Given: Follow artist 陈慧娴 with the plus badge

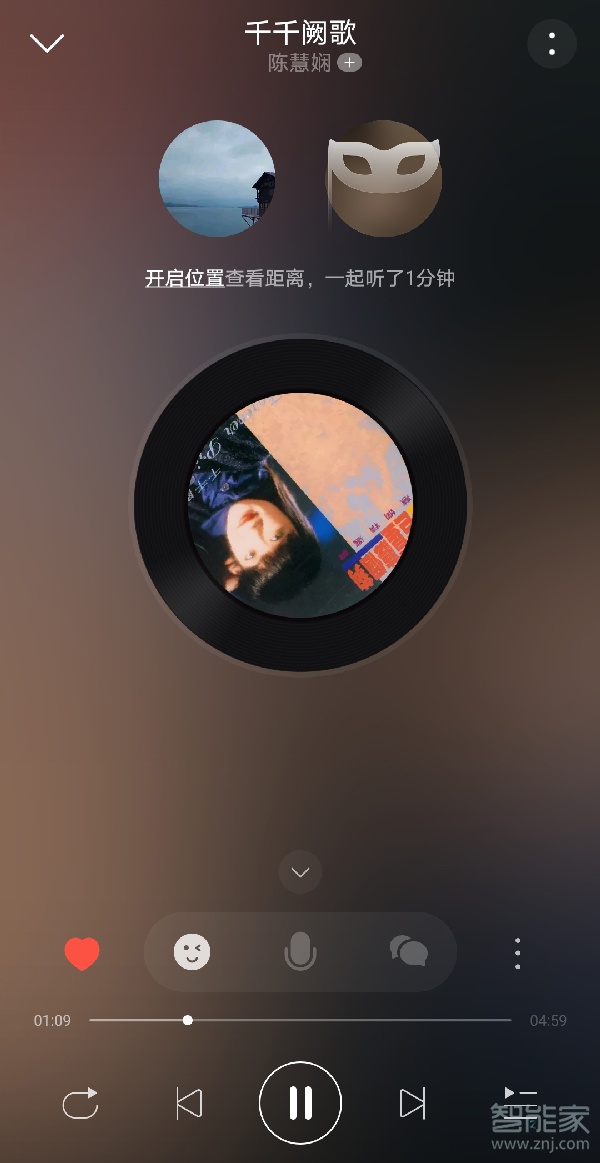Looking at the screenshot, I should pyautogui.click(x=349, y=63).
